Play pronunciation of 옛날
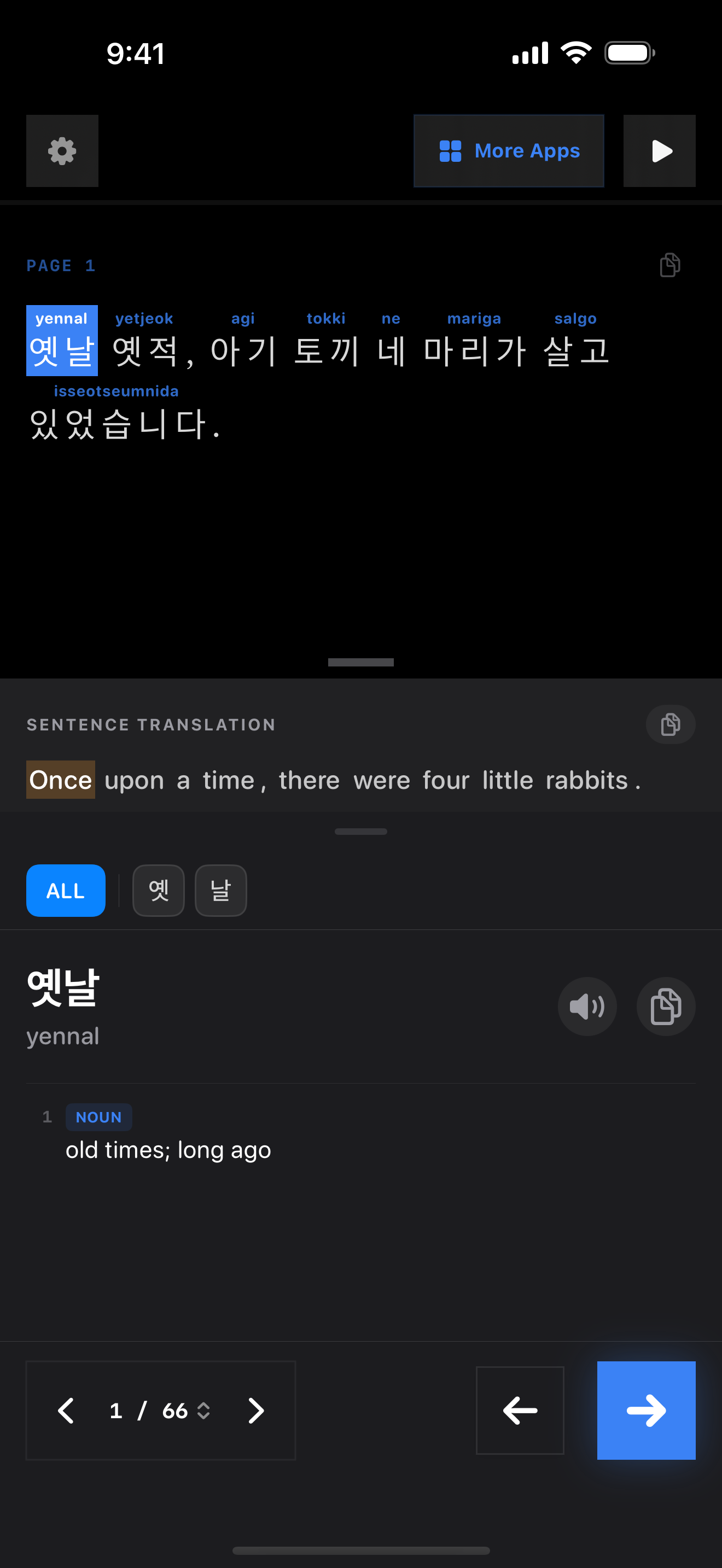 (587, 1006)
